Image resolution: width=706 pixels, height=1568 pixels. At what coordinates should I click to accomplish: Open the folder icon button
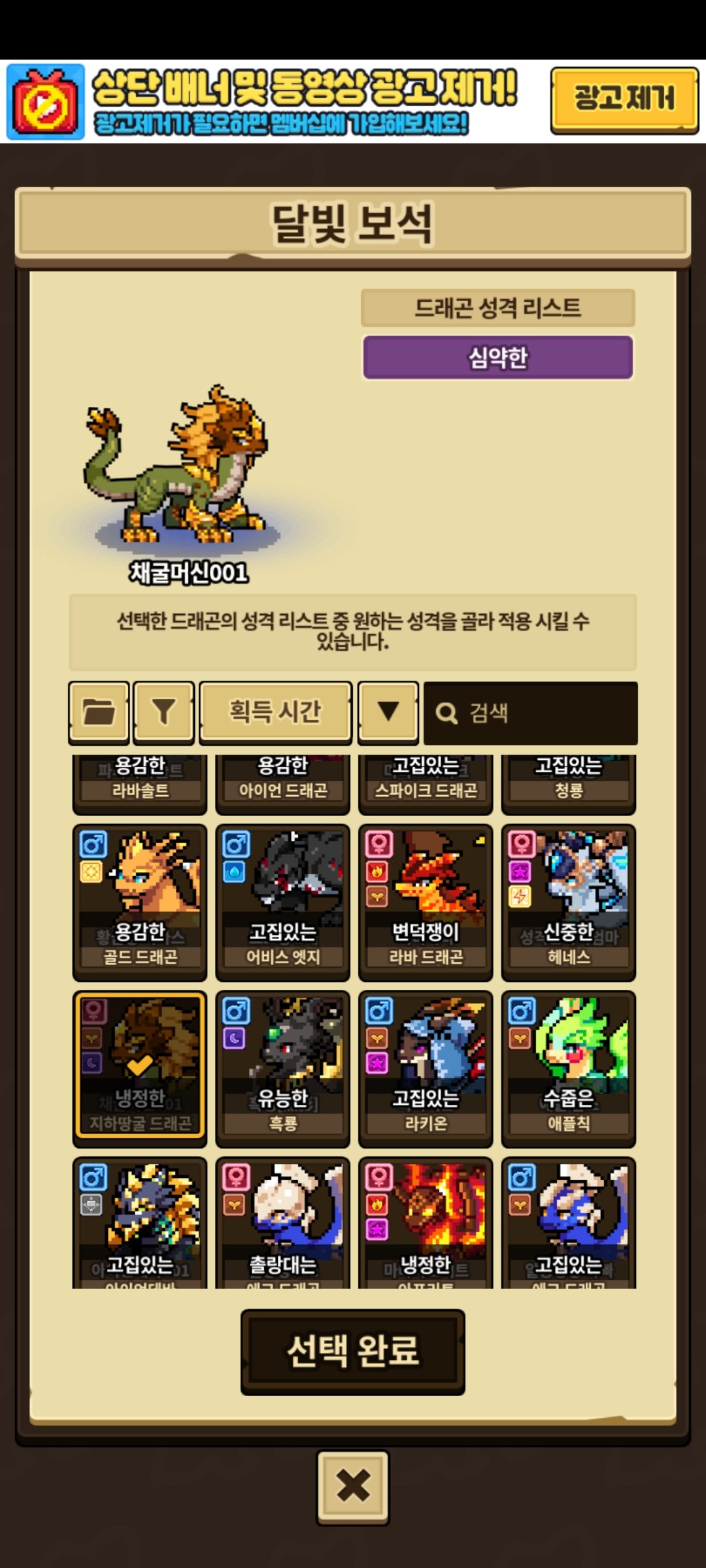pos(99,712)
